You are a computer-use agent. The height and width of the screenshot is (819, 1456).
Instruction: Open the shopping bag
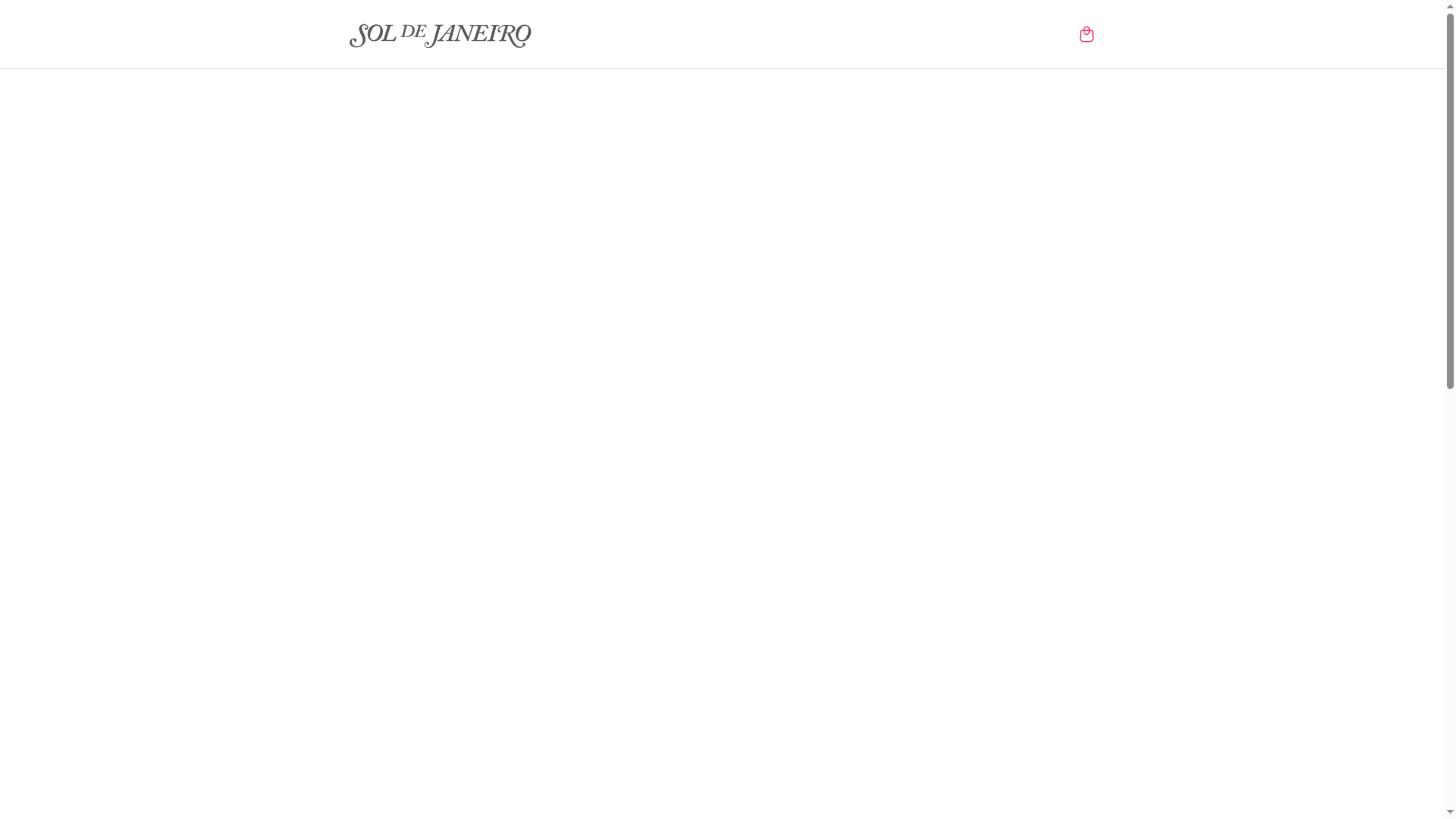(1086, 34)
